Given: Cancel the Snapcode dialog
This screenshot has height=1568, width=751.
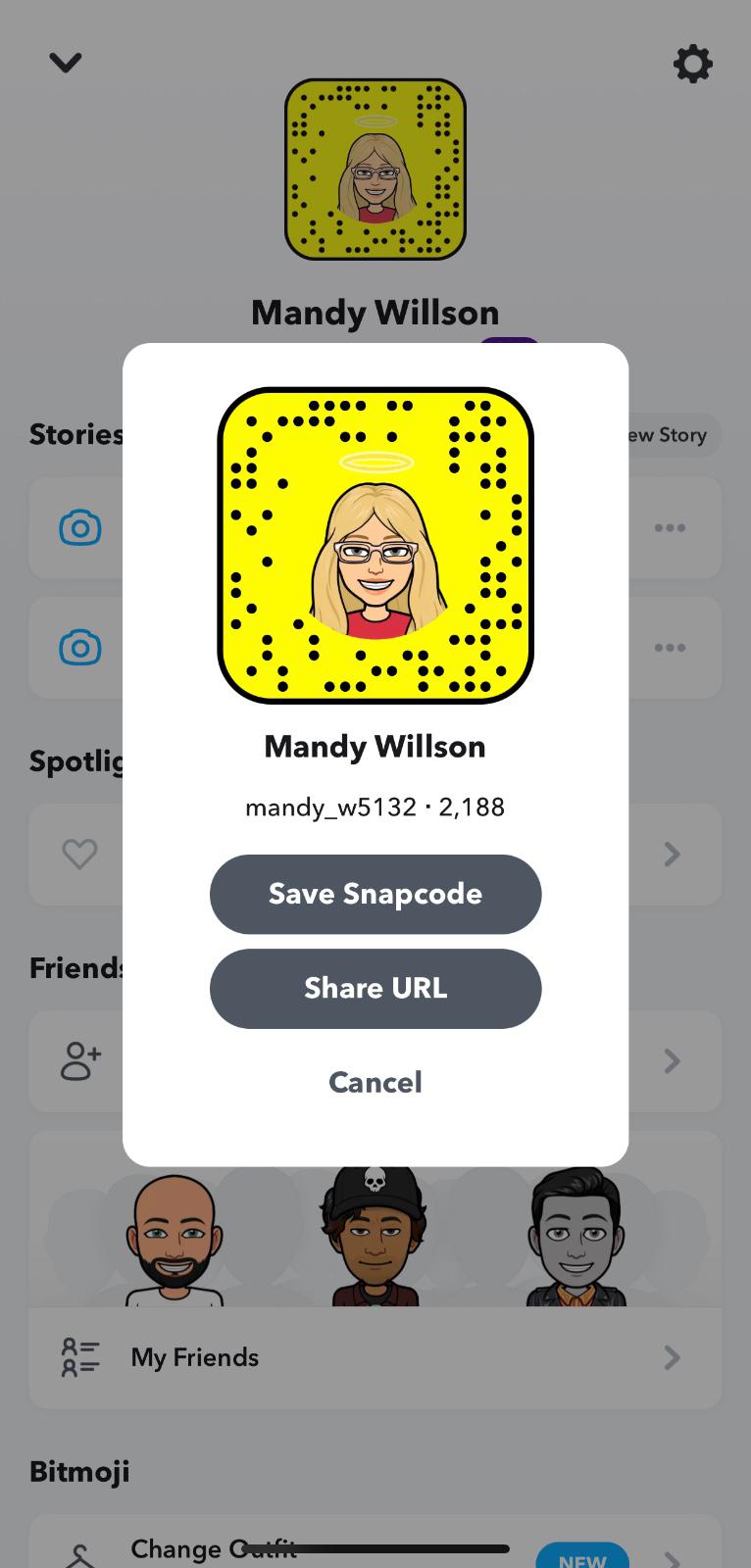Looking at the screenshot, I should click(x=375, y=1082).
